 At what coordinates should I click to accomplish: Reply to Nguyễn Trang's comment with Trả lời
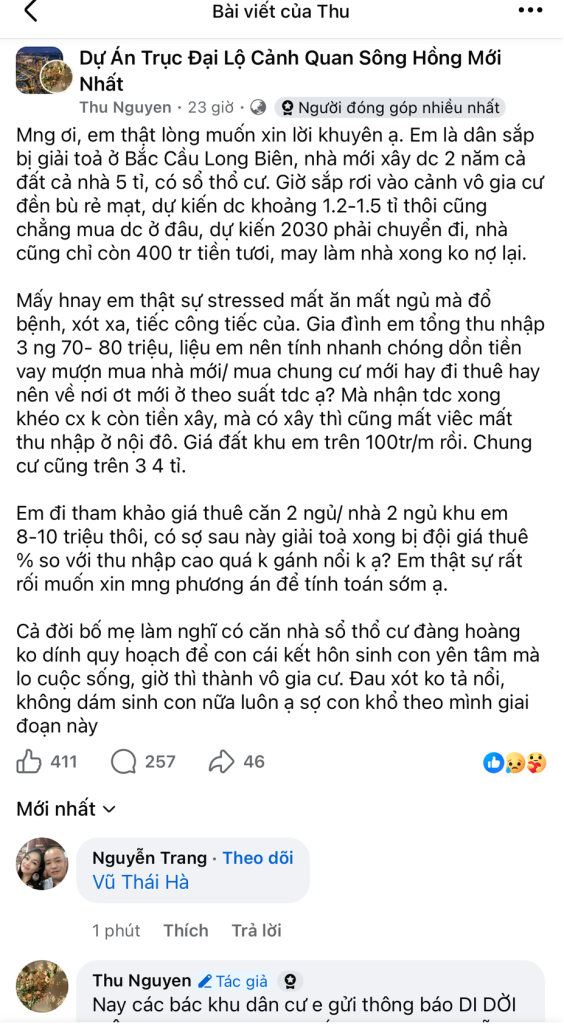tap(256, 930)
